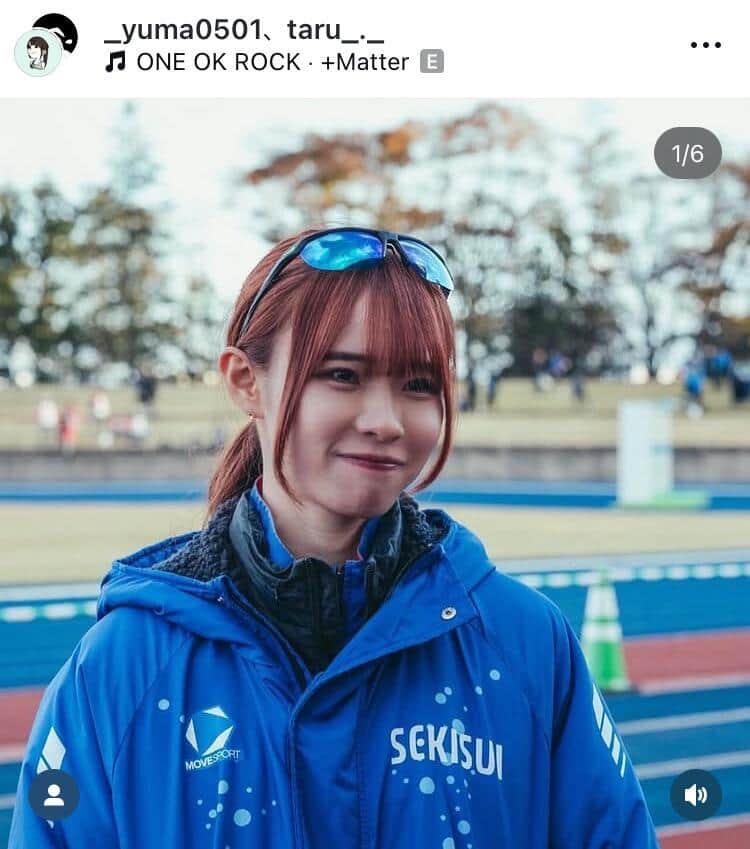
Task: Open the _yuma0501 and taru_._ profile avatars
Action: pyautogui.click(x=45, y=45)
